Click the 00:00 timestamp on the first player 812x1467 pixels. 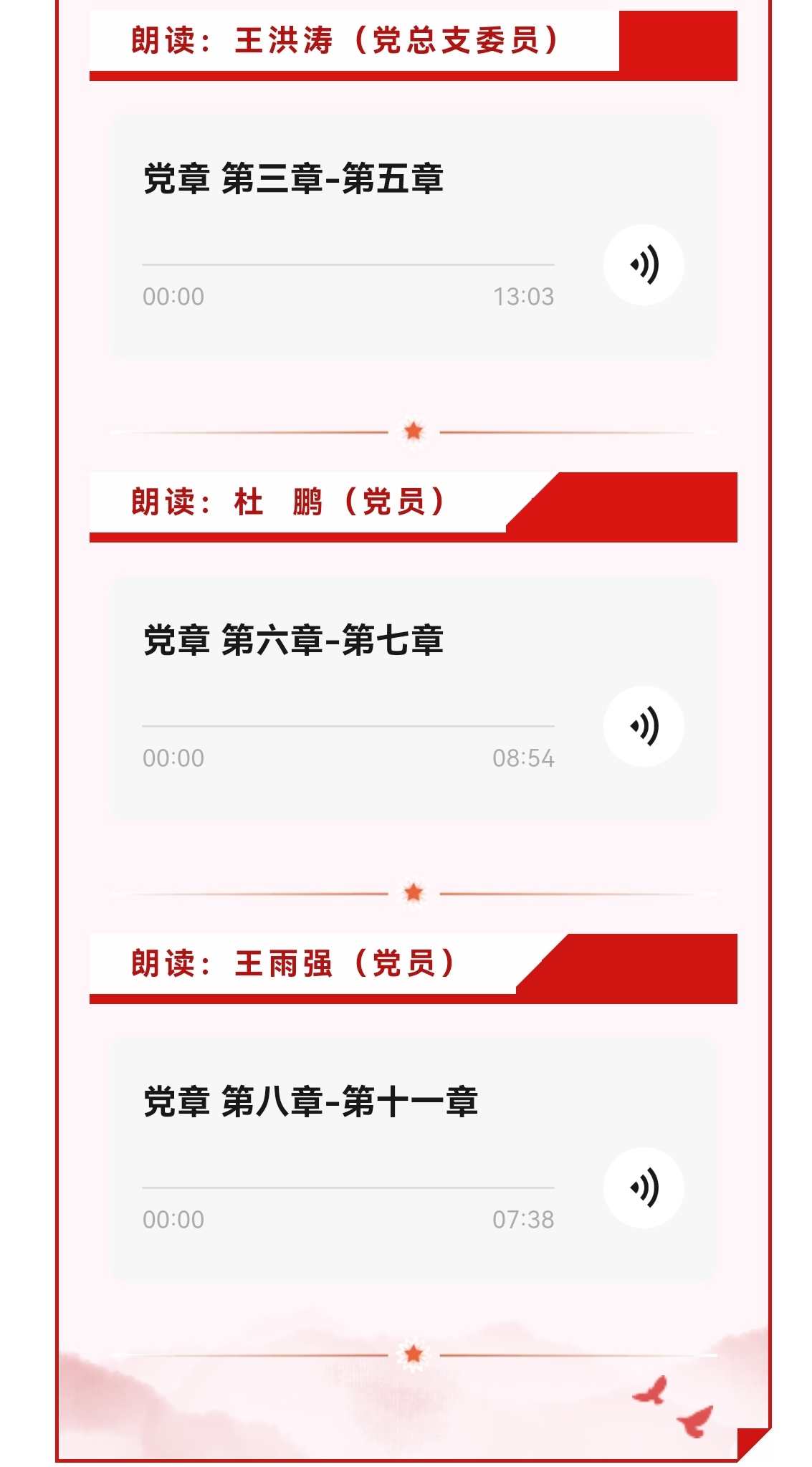[x=172, y=294]
